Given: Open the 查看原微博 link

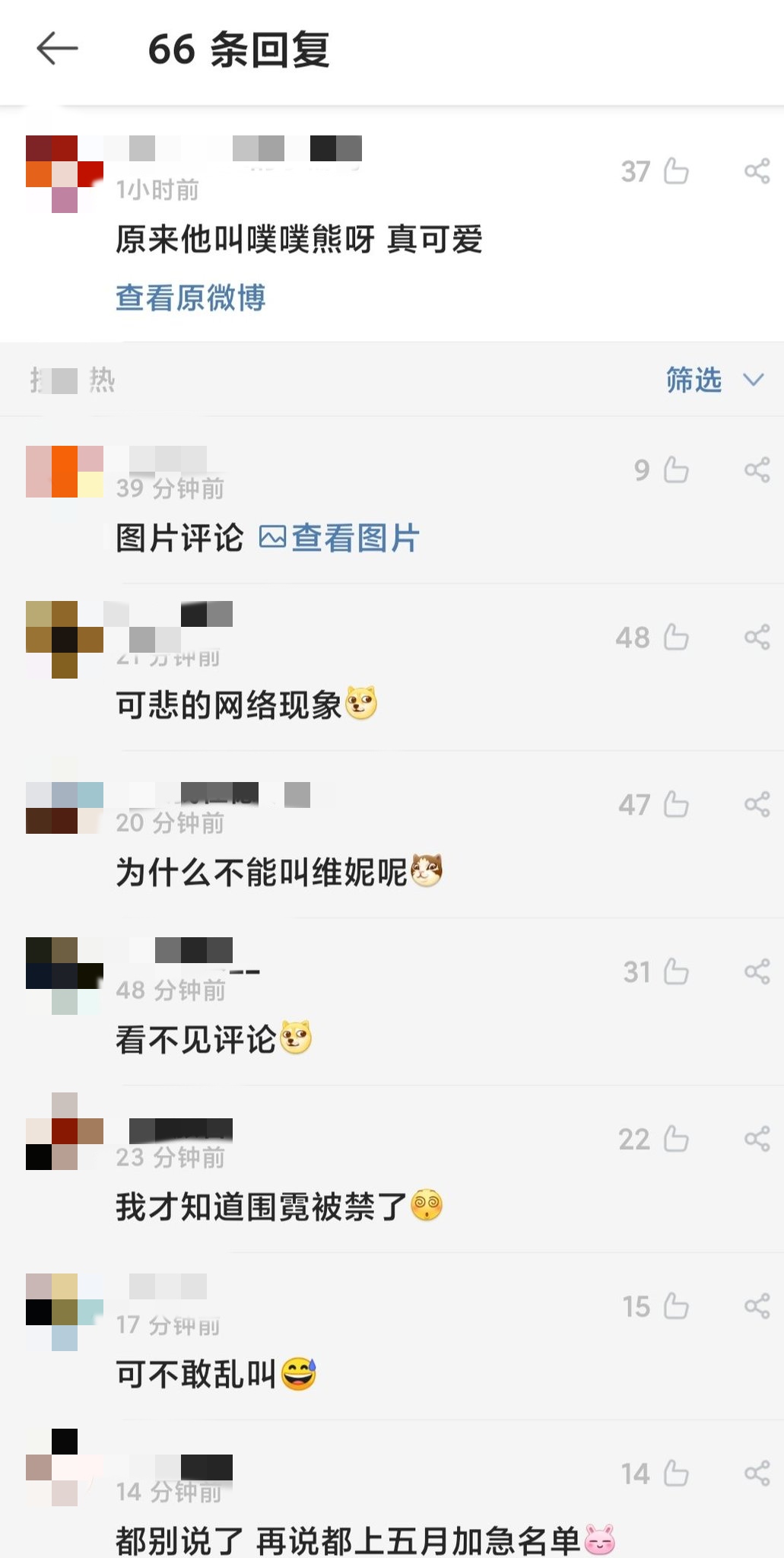Looking at the screenshot, I should 190,297.
